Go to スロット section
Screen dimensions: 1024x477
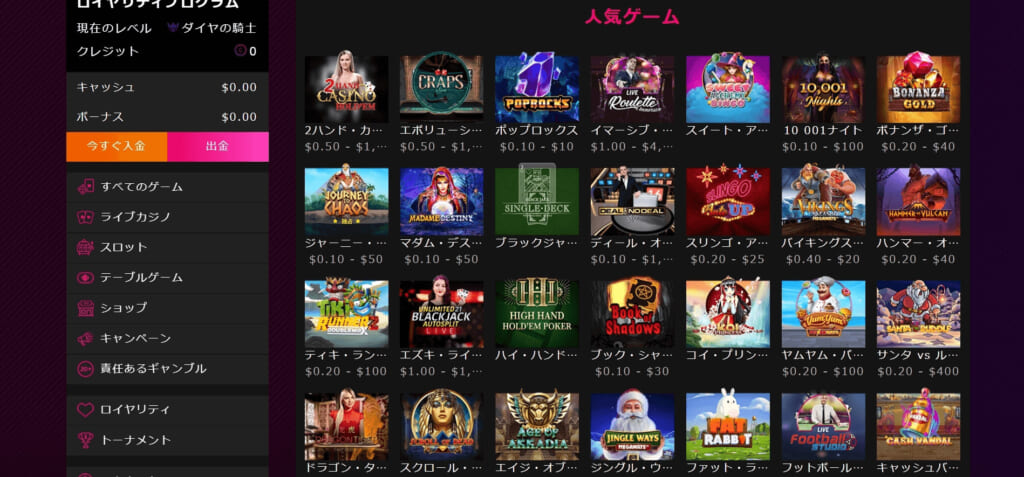tap(122, 247)
